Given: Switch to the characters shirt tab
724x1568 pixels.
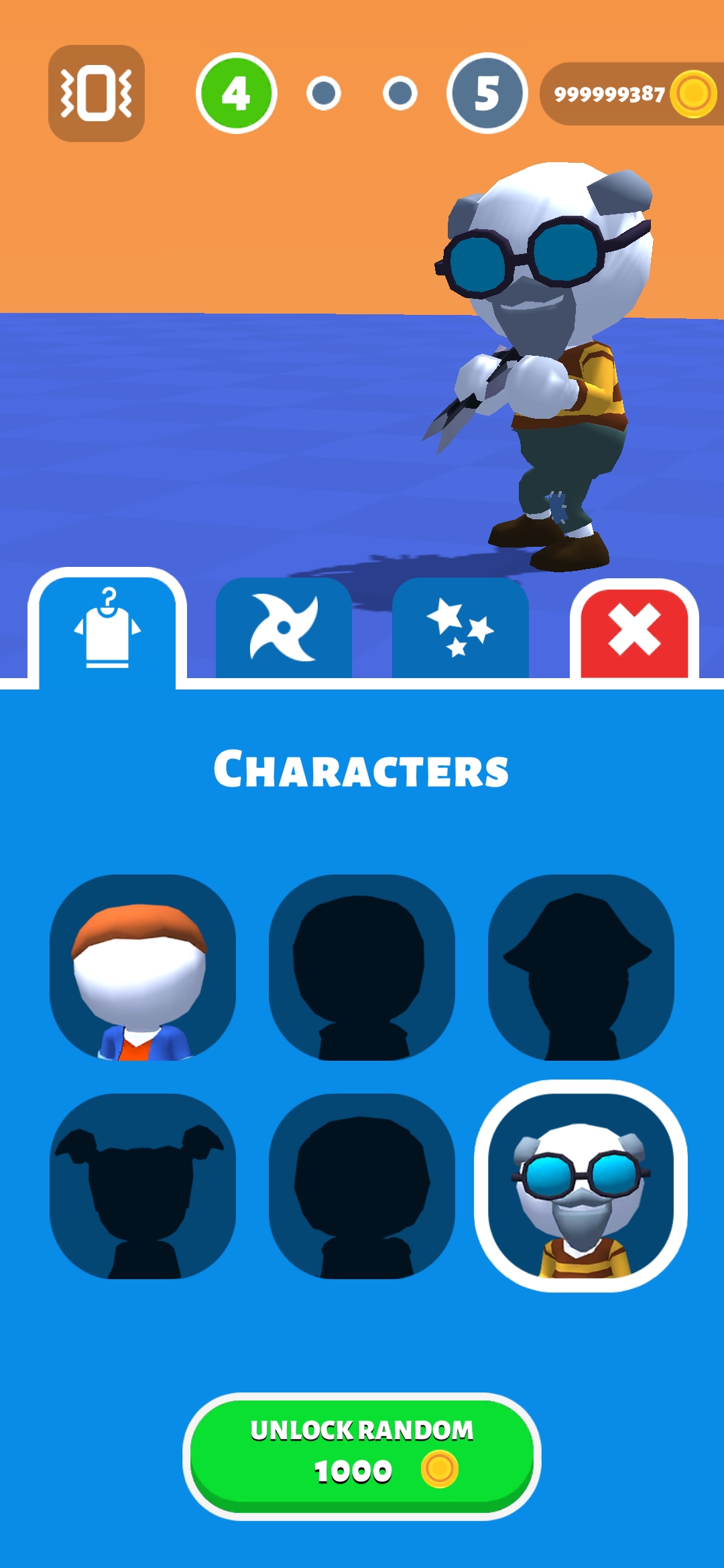Looking at the screenshot, I should click(x=107, y=630).
